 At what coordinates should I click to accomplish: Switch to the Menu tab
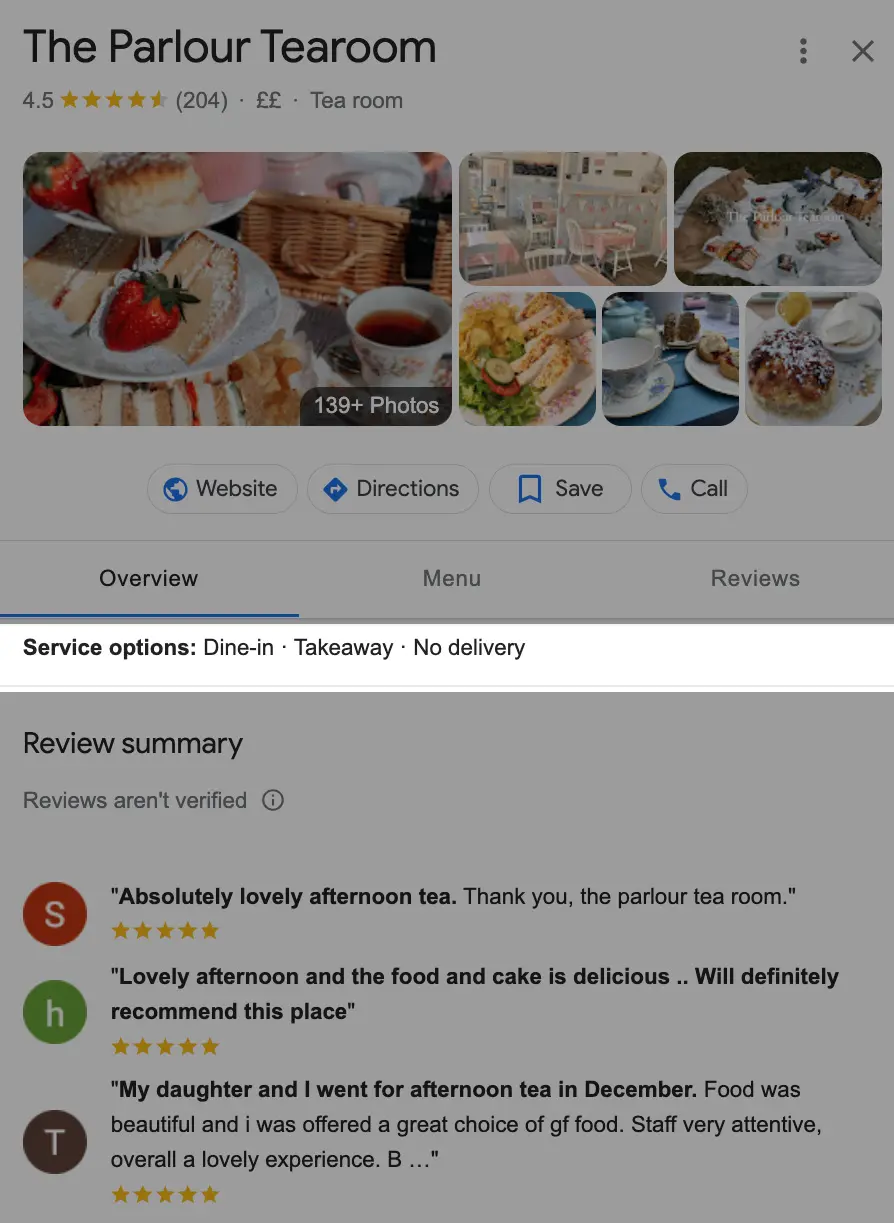pos(451,579)
